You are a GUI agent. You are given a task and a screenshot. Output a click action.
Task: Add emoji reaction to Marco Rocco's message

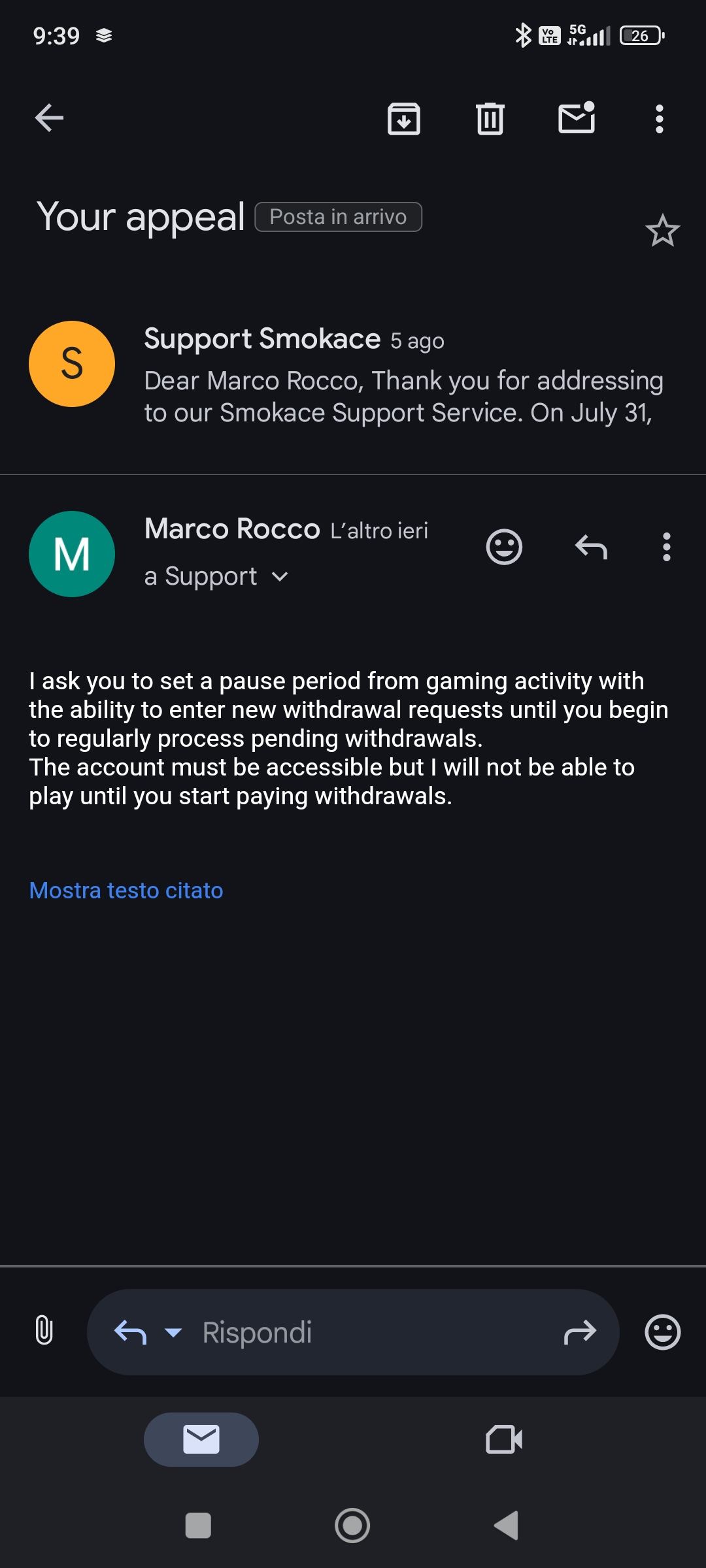point(504,547)
